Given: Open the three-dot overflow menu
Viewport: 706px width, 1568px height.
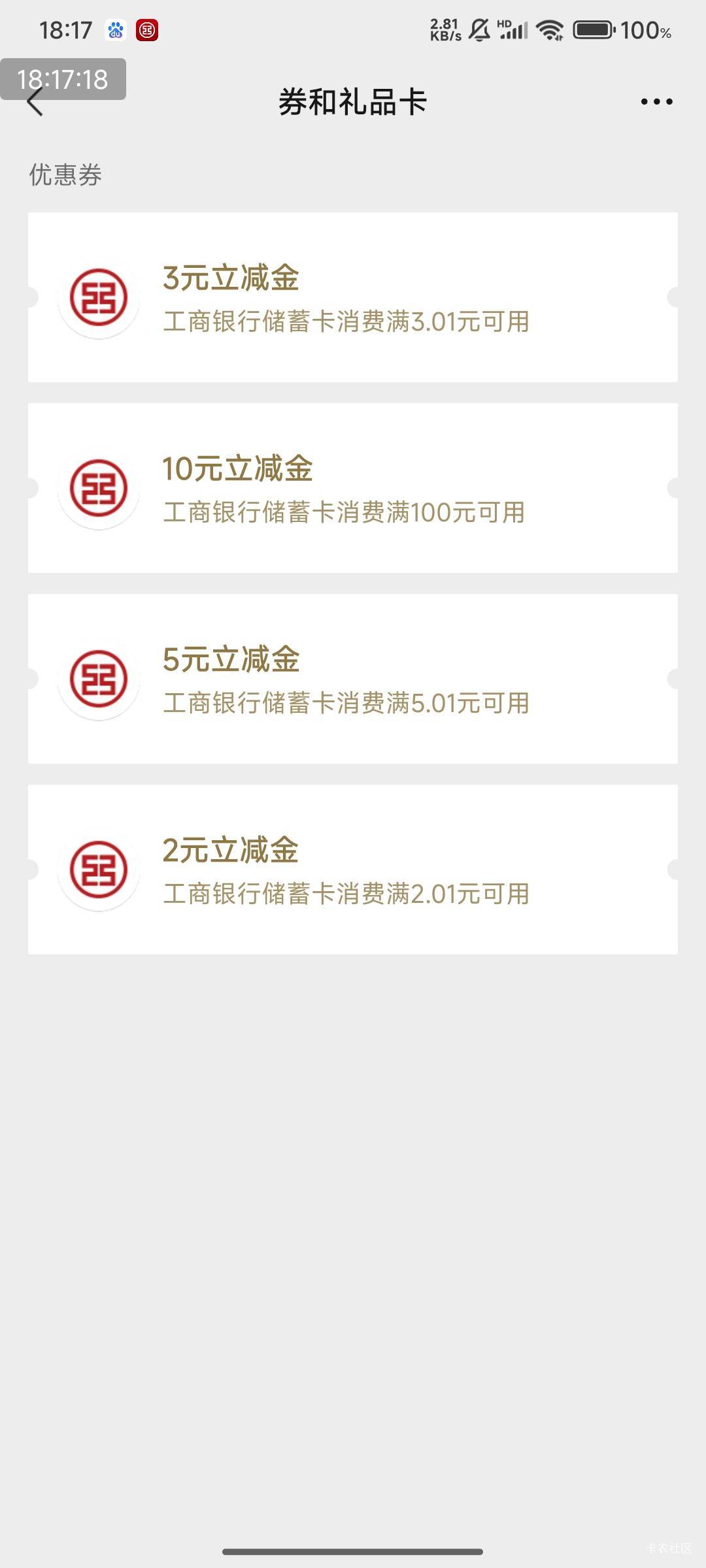Looking at the screenshot, I should pos(656,101).
